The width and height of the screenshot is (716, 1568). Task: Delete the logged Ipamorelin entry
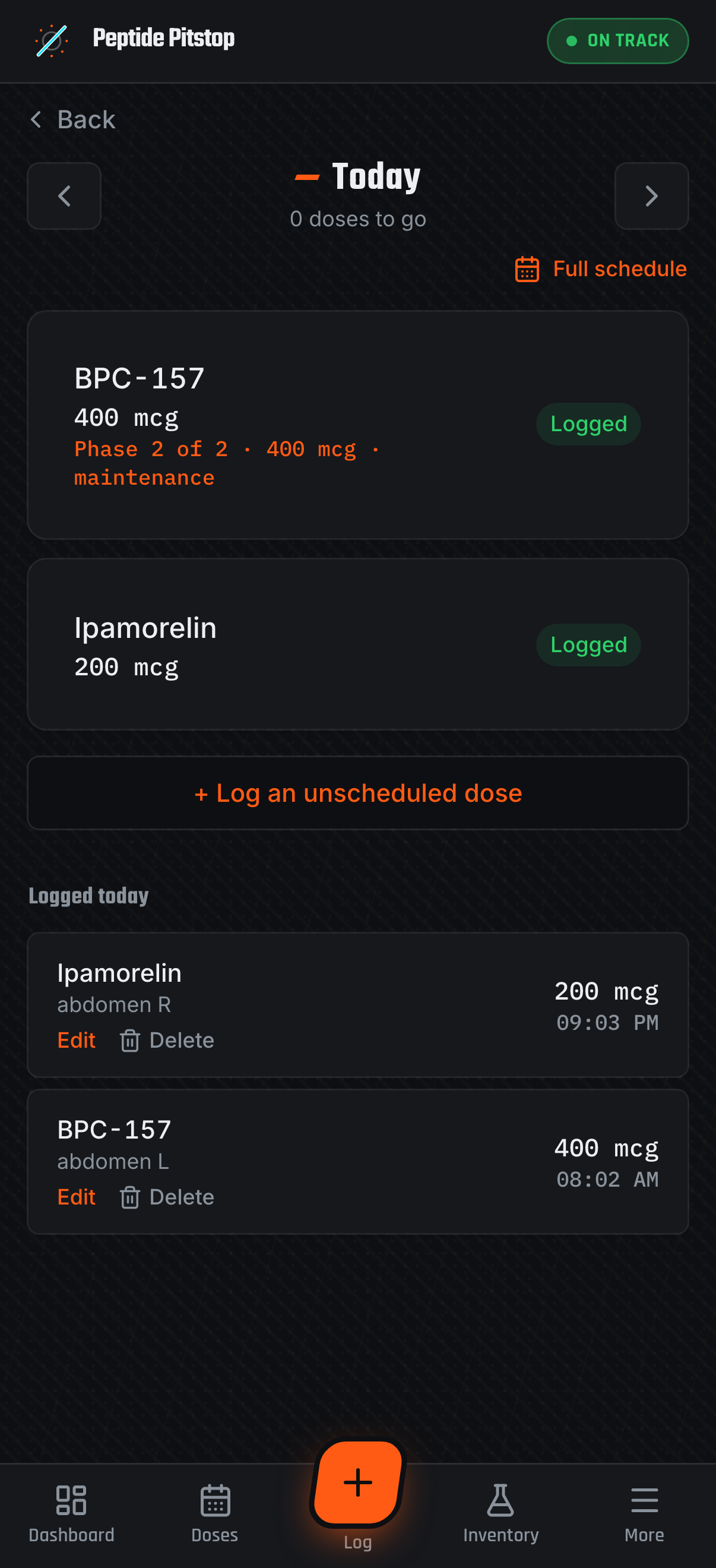[x=167, y=1040]
